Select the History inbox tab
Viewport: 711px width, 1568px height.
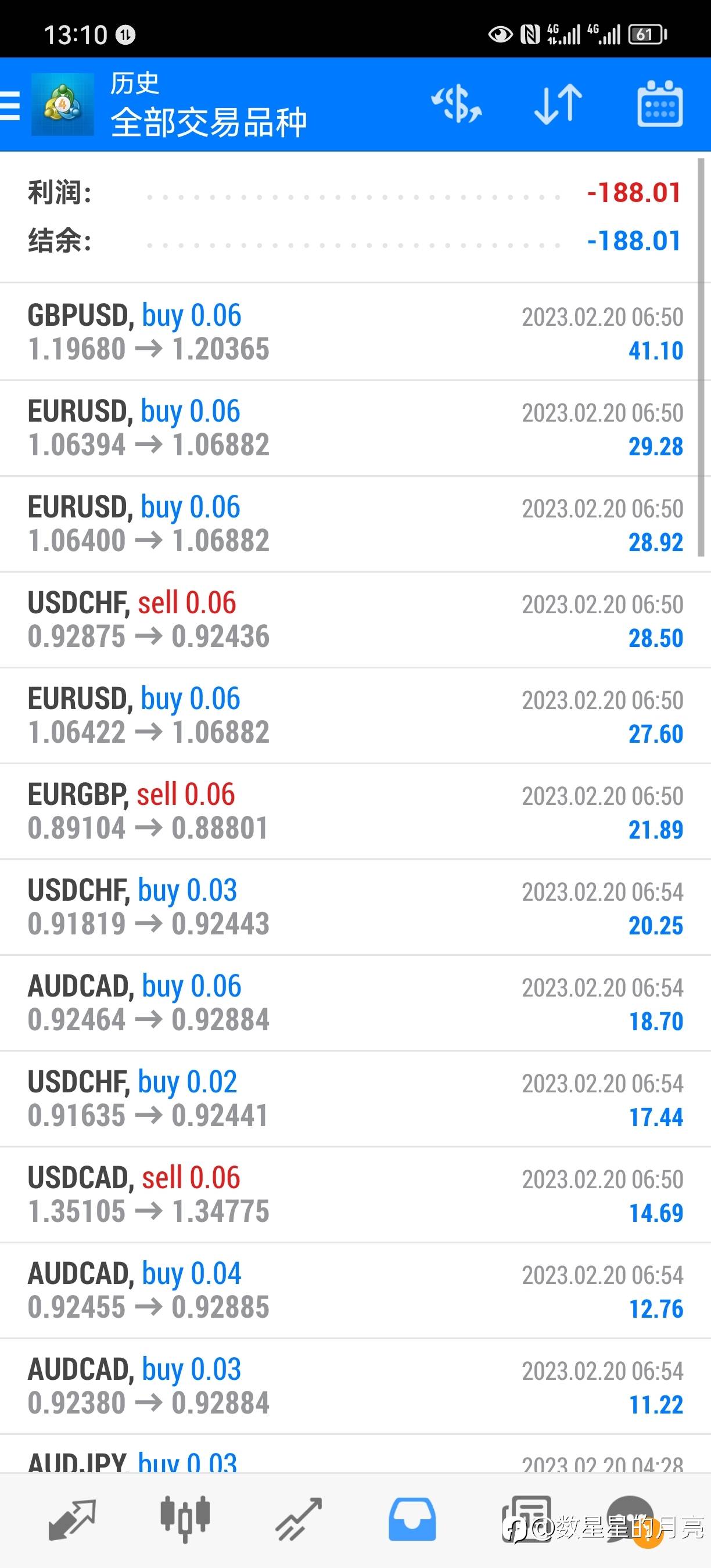(x=412, y=1519)
